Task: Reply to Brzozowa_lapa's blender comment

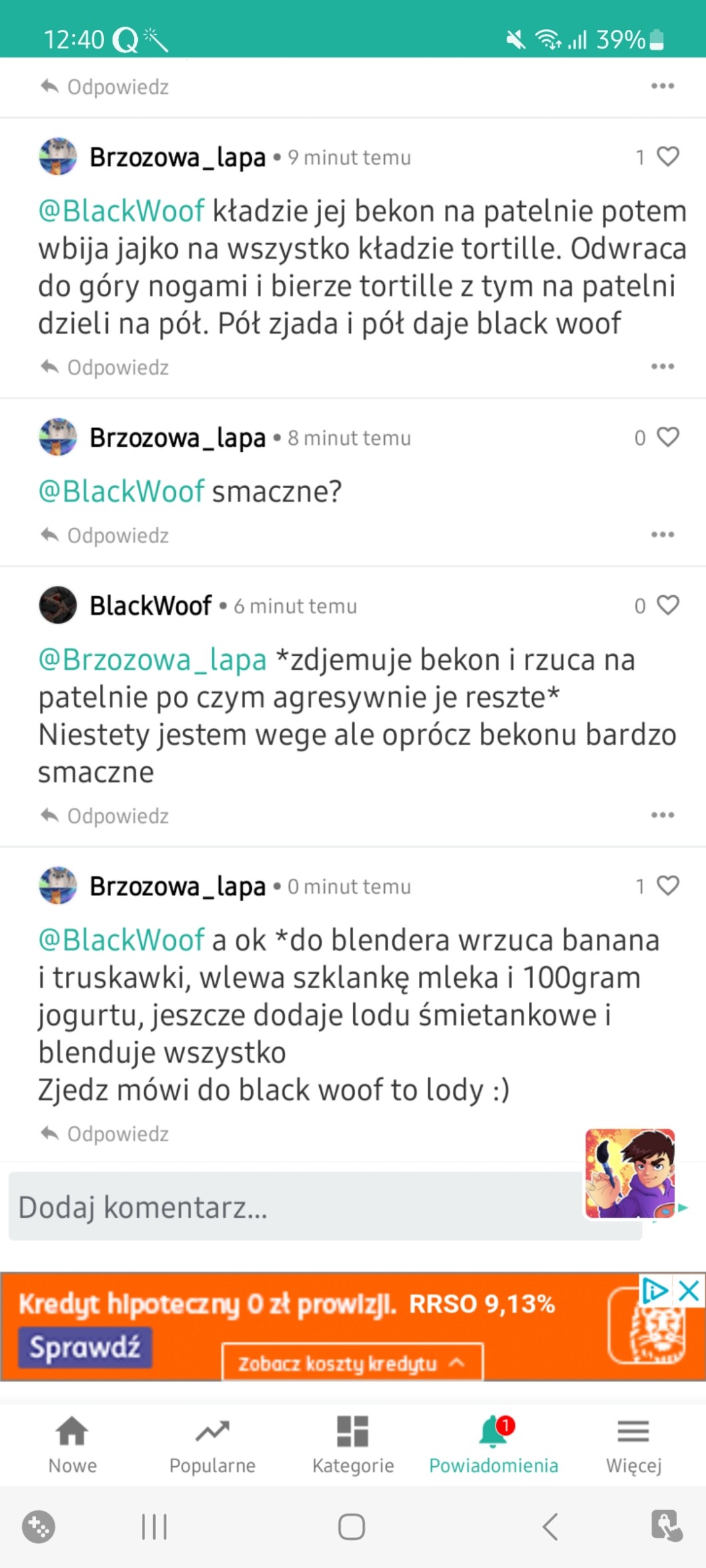Action: 105,1133
